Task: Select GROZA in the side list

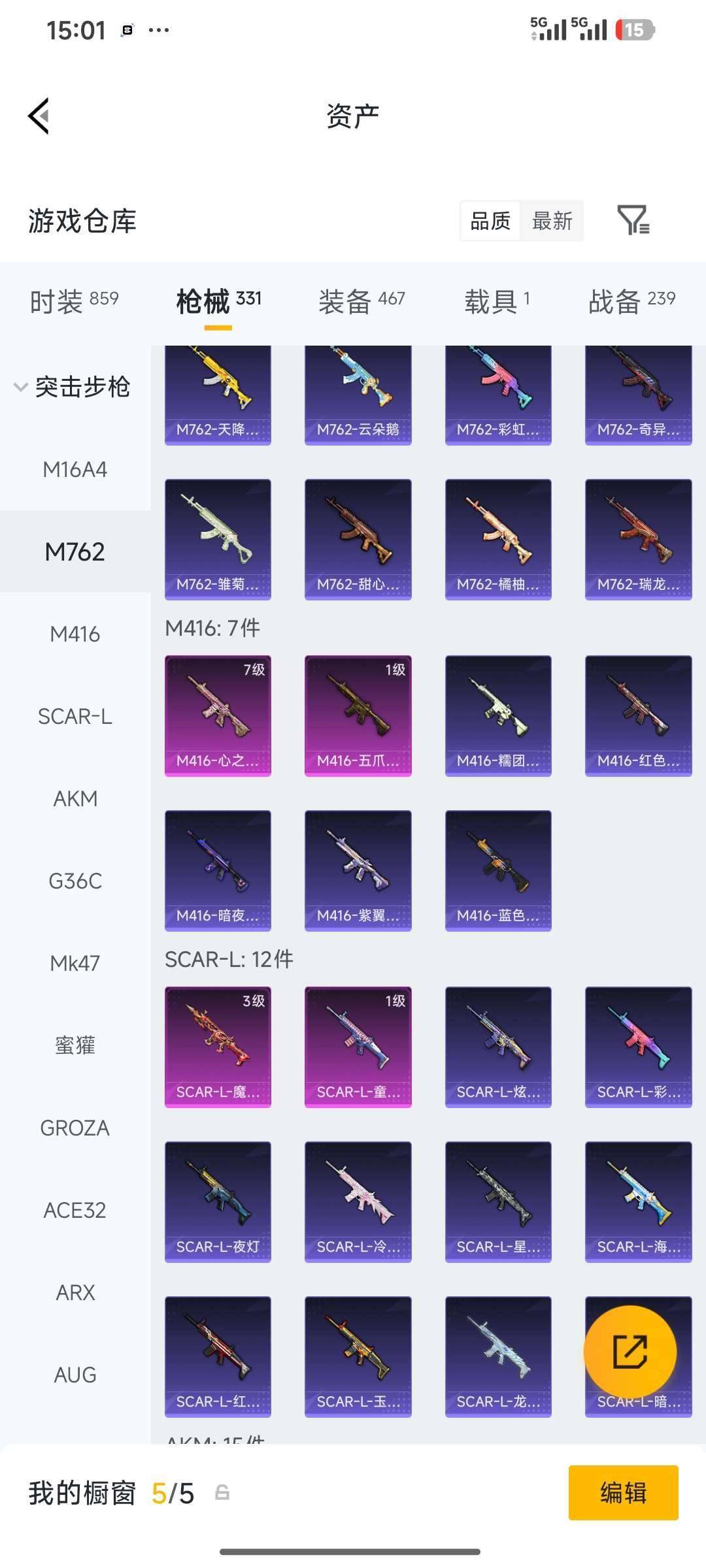Action: (75, 1128)
